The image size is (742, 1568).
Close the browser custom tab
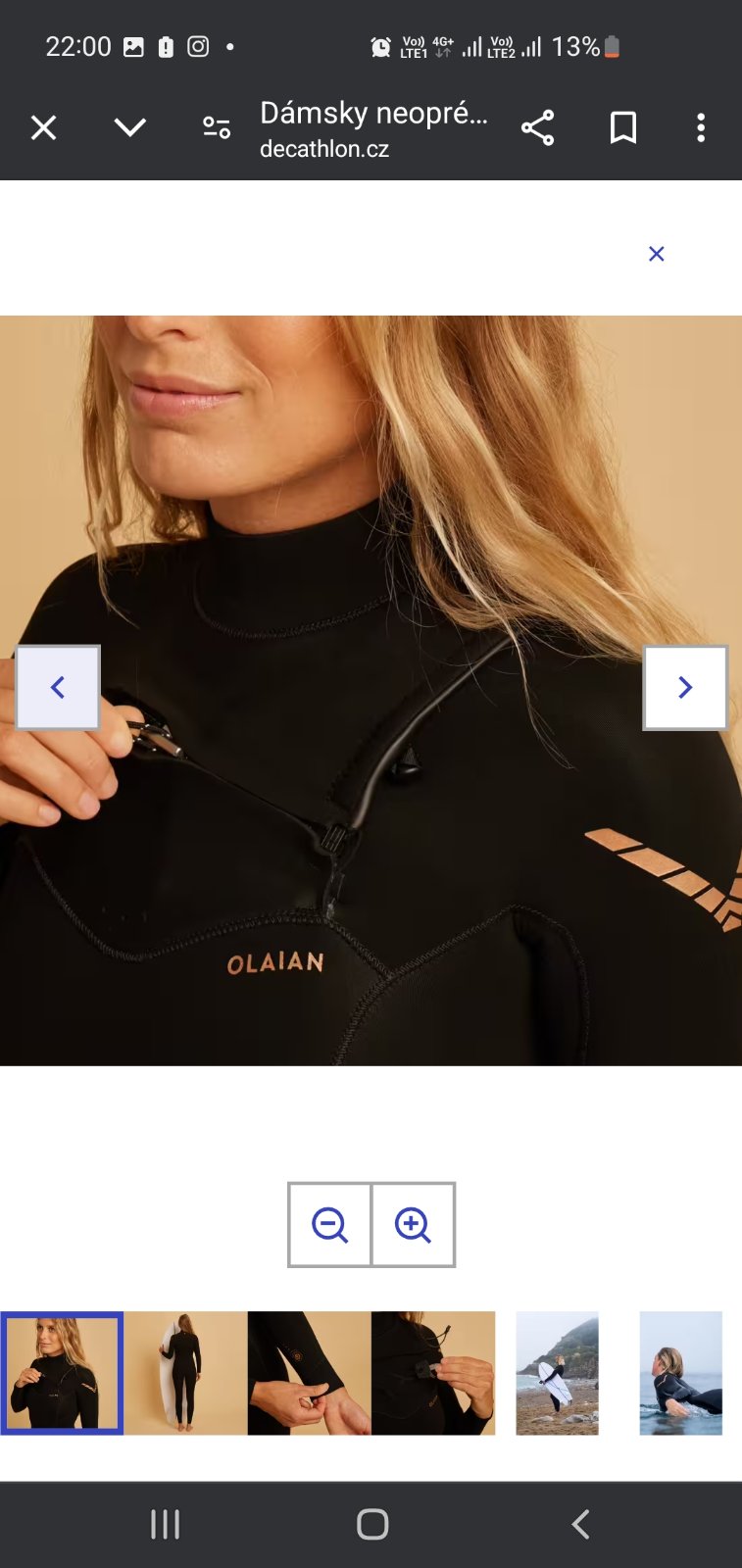click(x=43, y=128)
